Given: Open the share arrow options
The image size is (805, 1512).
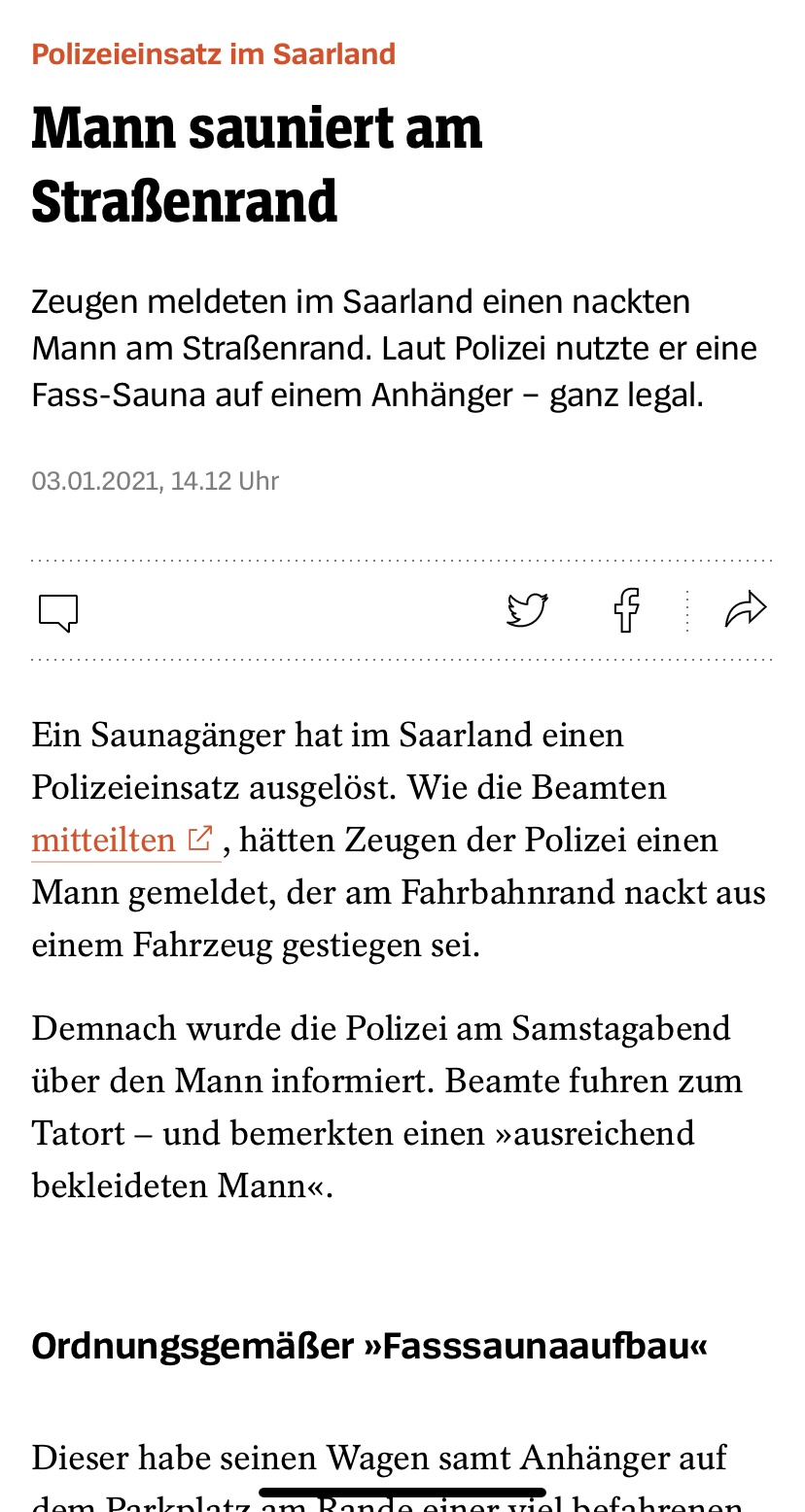Looking at the screenshot, I should 746,610.
